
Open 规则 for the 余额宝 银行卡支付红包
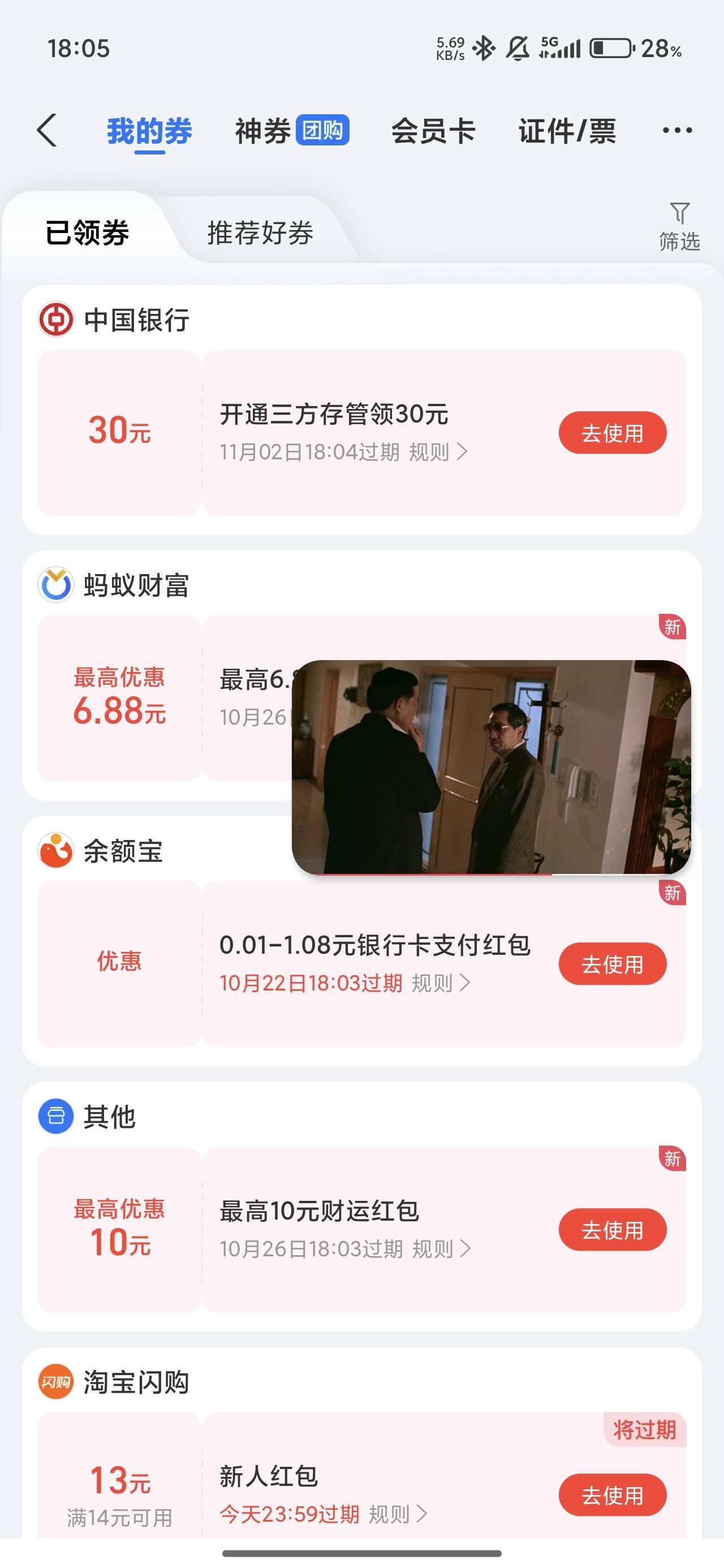pyautogui.click(x=440, y=984)
